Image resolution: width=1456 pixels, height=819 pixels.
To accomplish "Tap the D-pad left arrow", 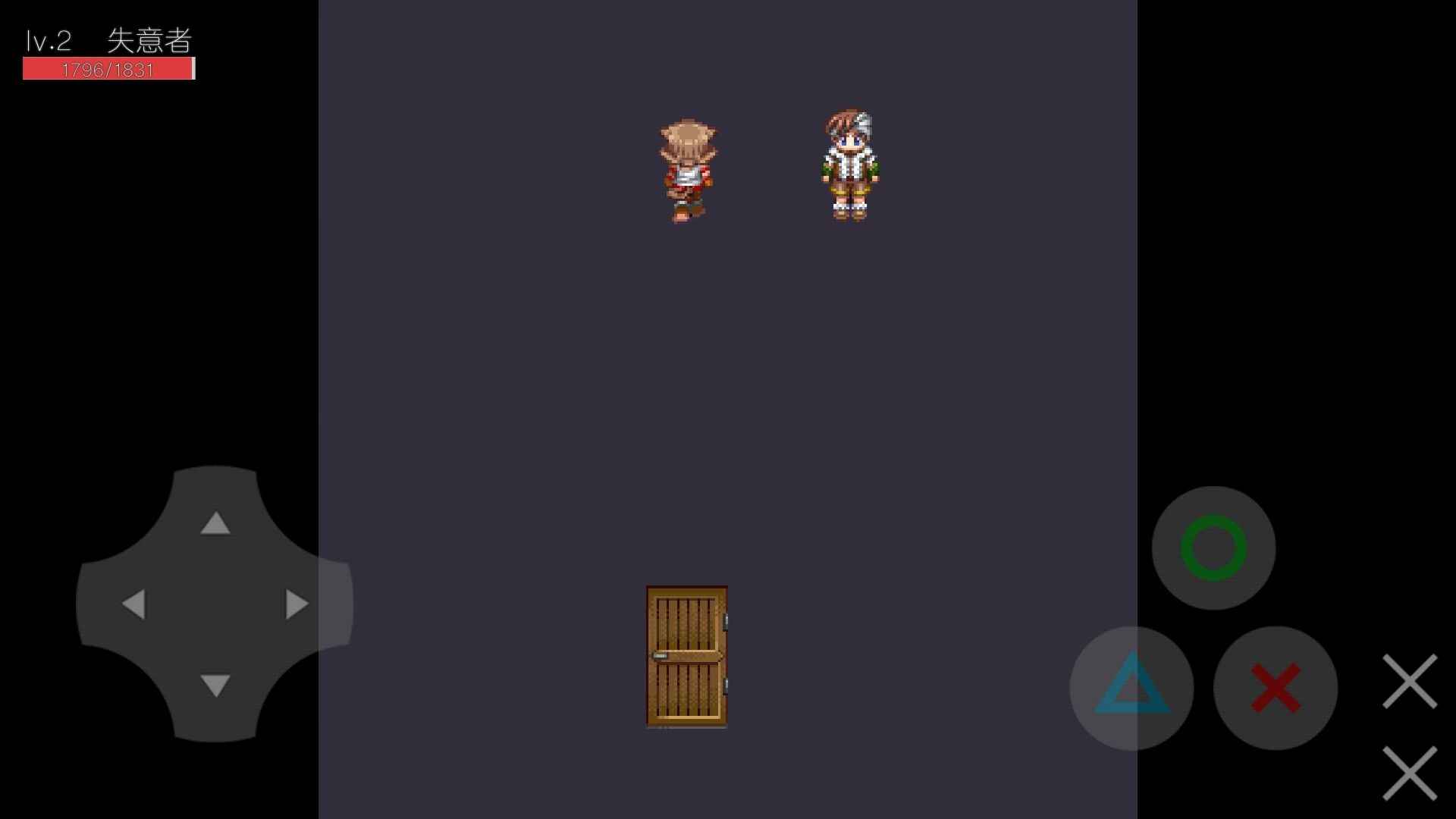I will pos(133,604).
